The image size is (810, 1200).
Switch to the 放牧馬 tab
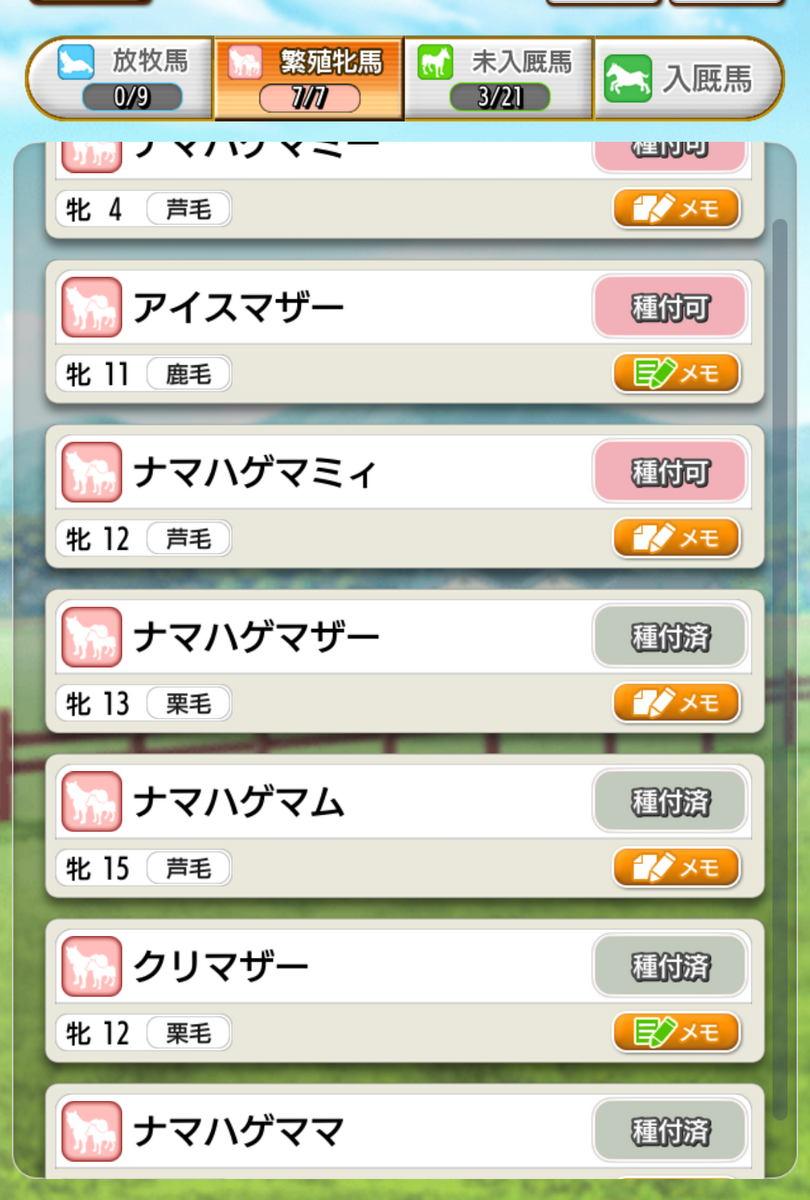tap(120, 78)
